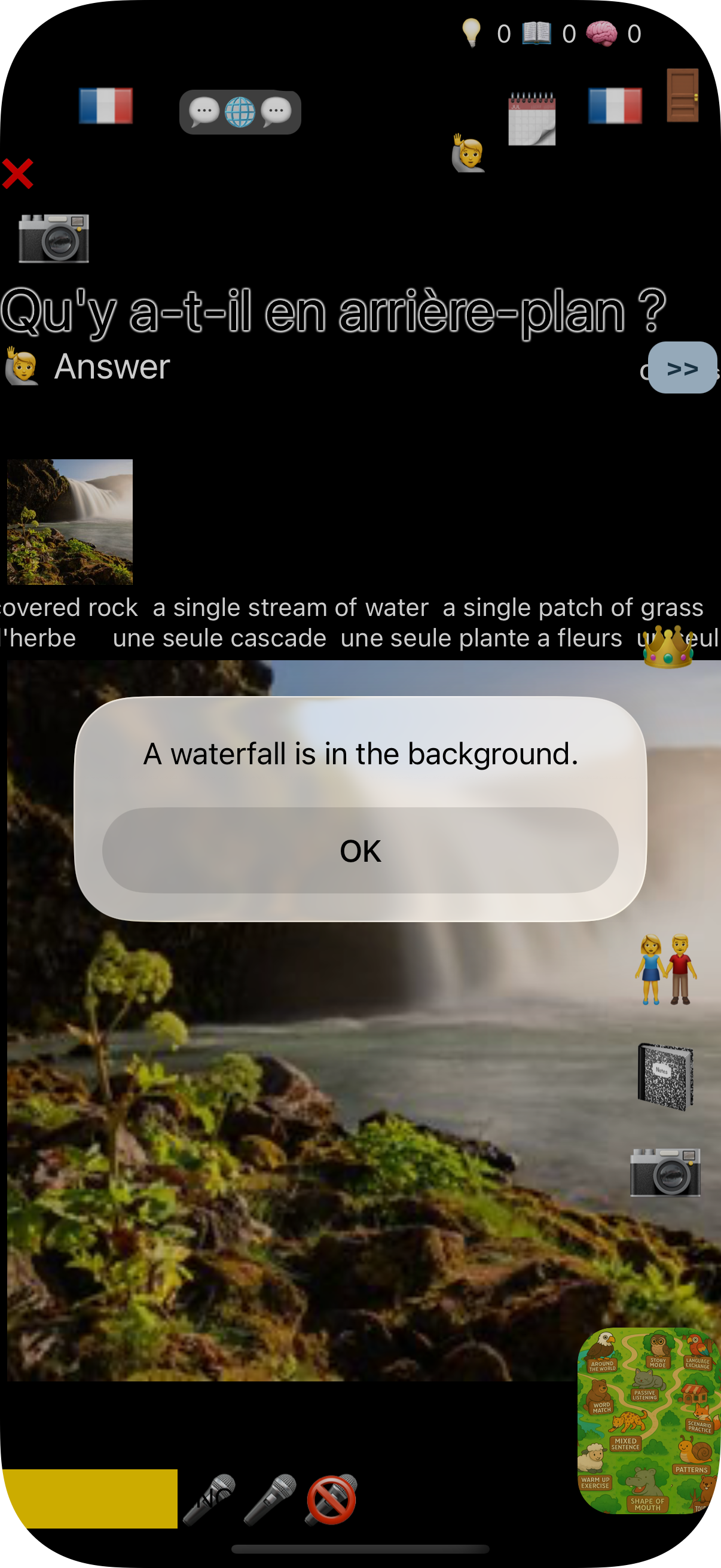
Task: Dismiss the dialog with OK
Action: coord(360,850)
